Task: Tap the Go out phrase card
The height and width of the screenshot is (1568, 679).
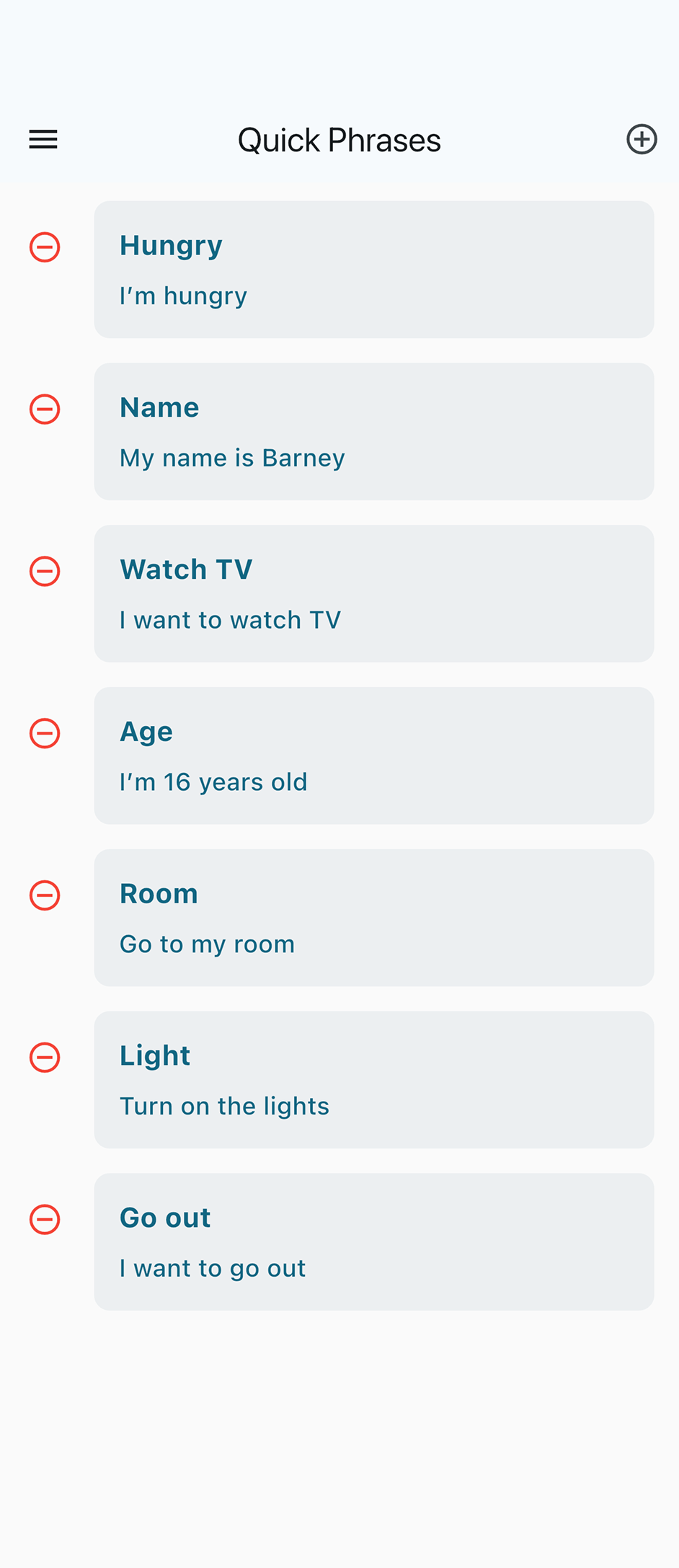Action: point(373,1242)
